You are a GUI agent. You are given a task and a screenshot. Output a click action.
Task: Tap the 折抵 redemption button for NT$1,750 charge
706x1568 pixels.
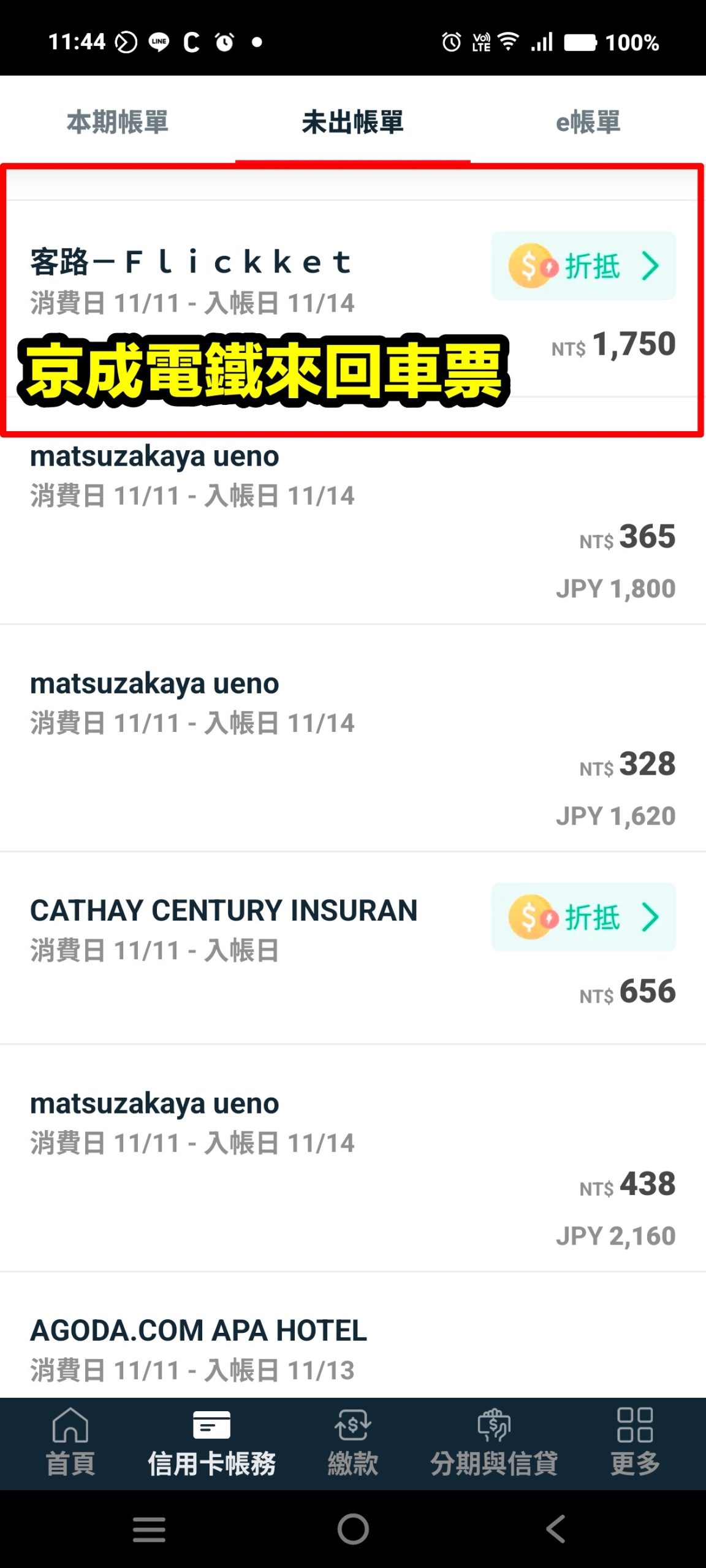pyautogui.click(x=582, y=266)
